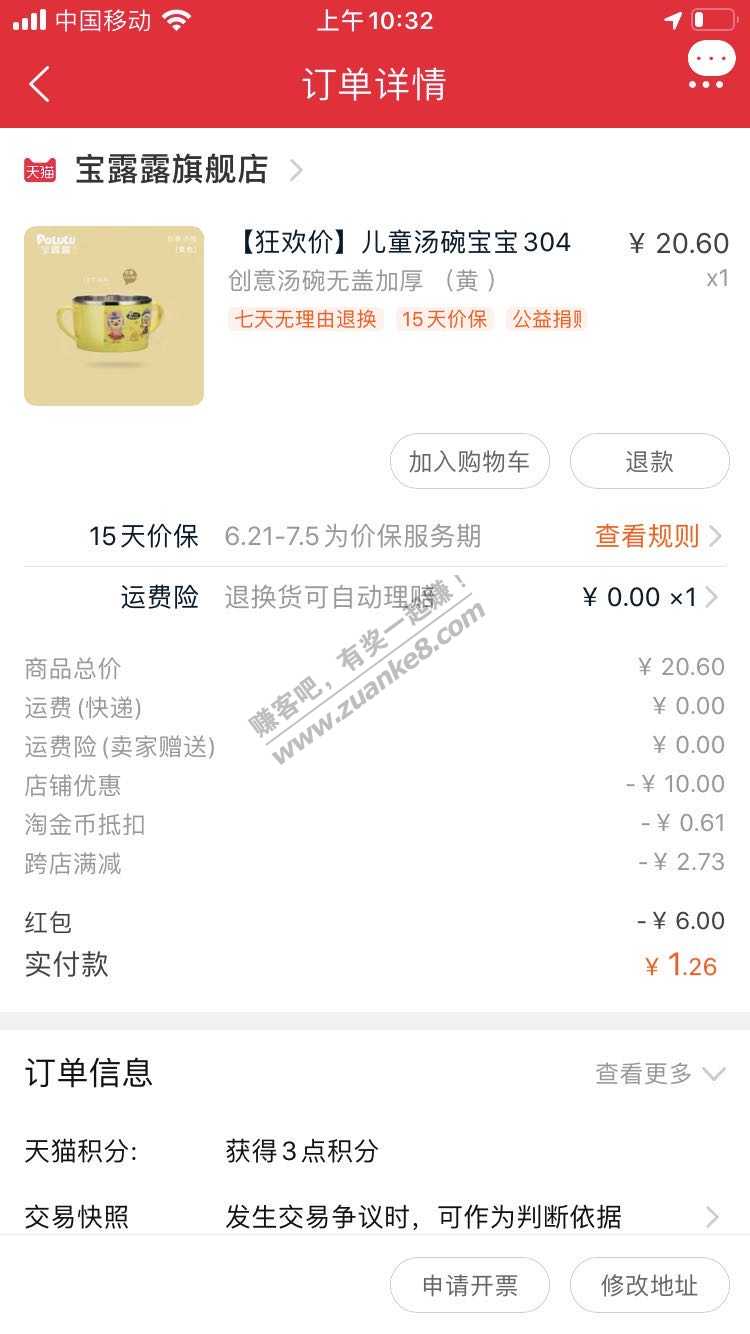Expand order info with 查看更多
Viewport: 750px width, 1334px height.
(659, 1074)
